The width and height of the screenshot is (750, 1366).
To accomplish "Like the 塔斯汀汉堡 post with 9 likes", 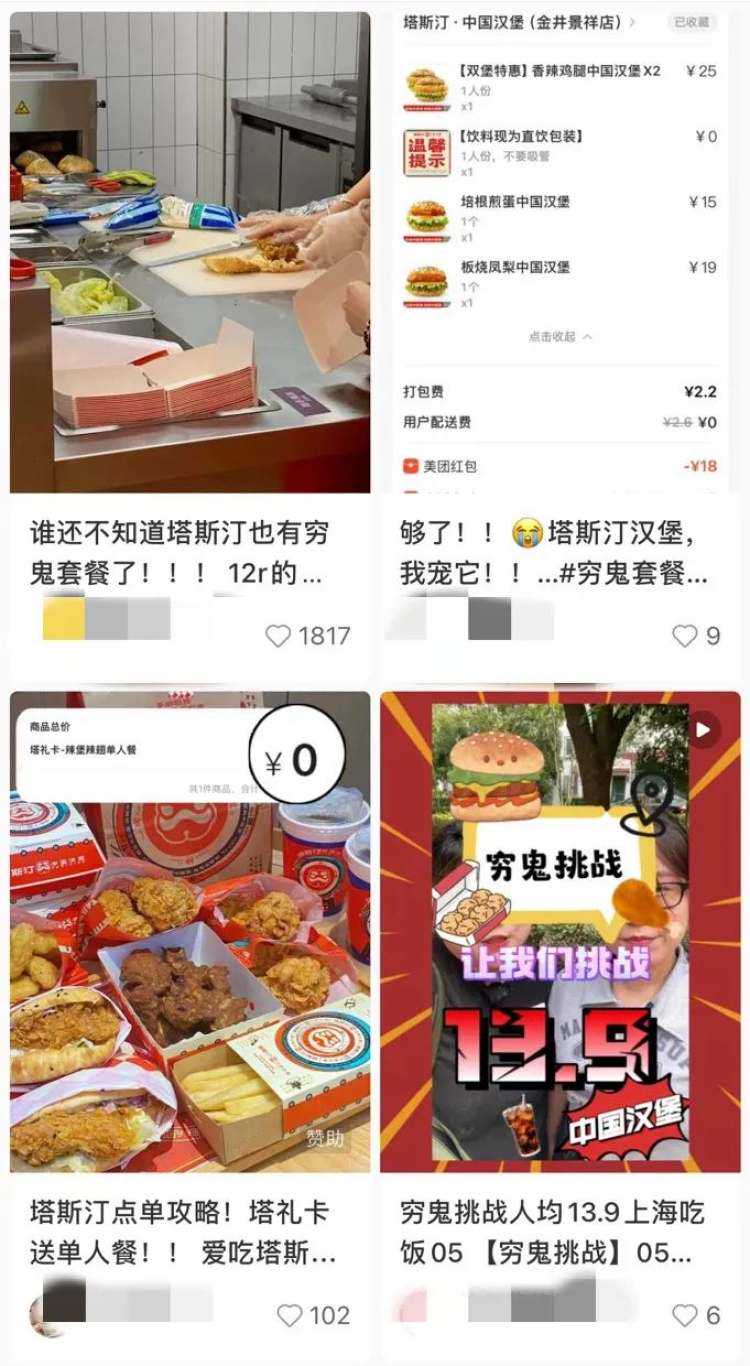I will click(x=684, y=635).
